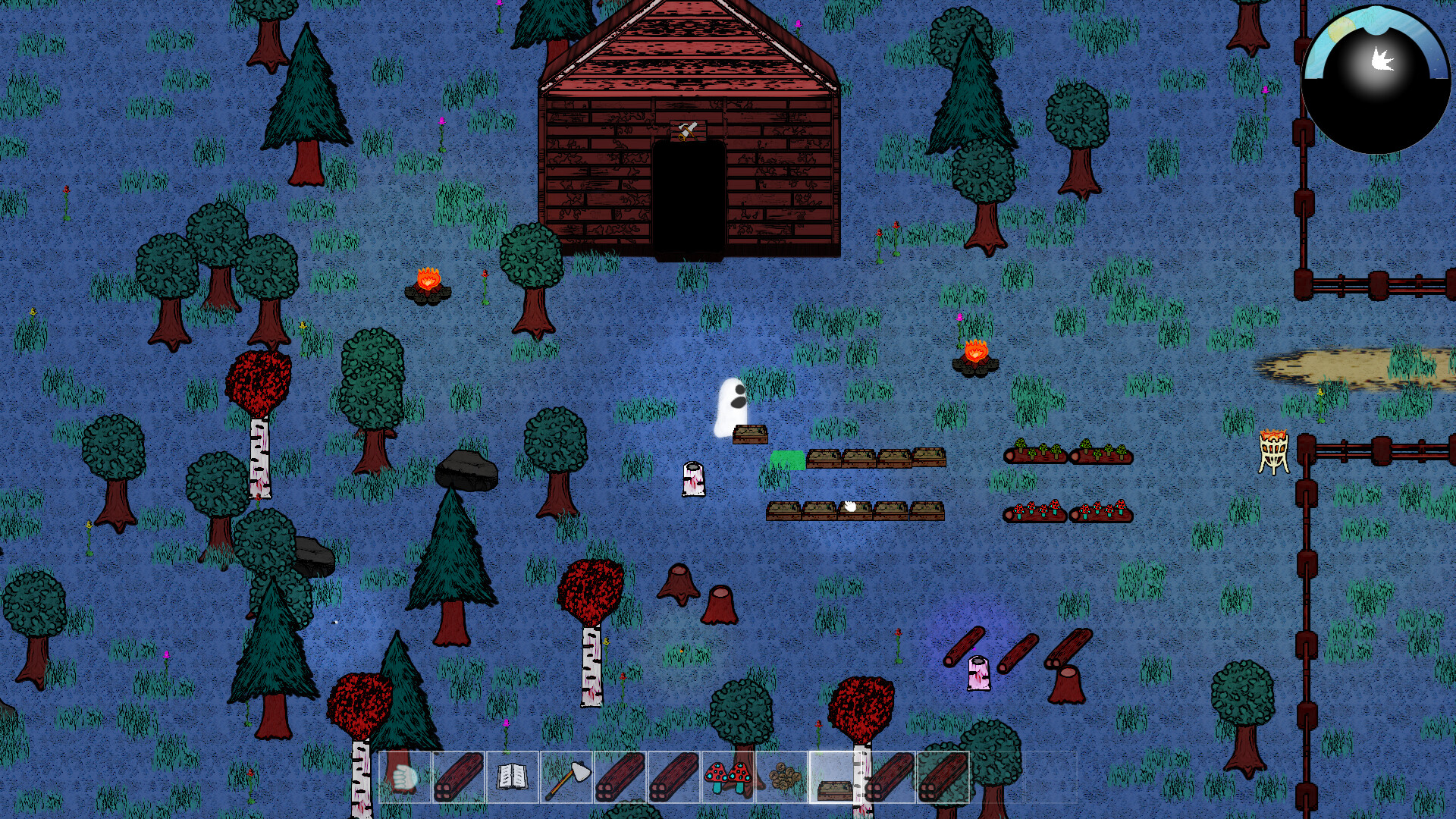This screenshot has width=1456, height=819.
Task: Place planter on green highlighted tile
Action: tap(787, 460)
